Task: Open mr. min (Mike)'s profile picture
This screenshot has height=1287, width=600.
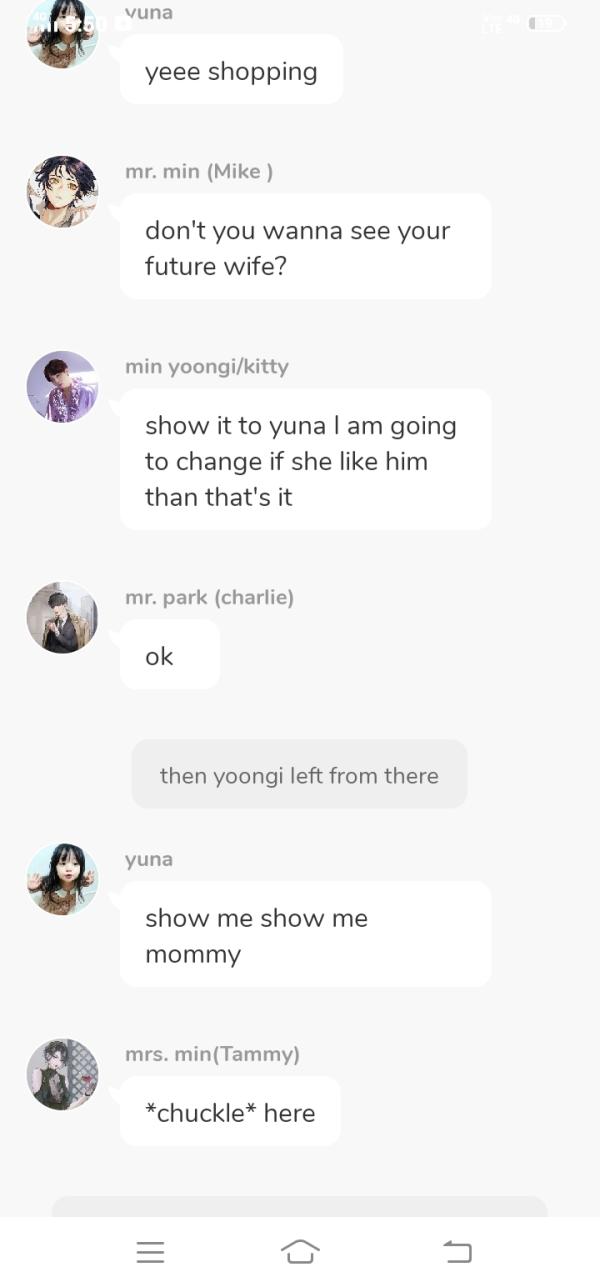Action: point(62,191)
